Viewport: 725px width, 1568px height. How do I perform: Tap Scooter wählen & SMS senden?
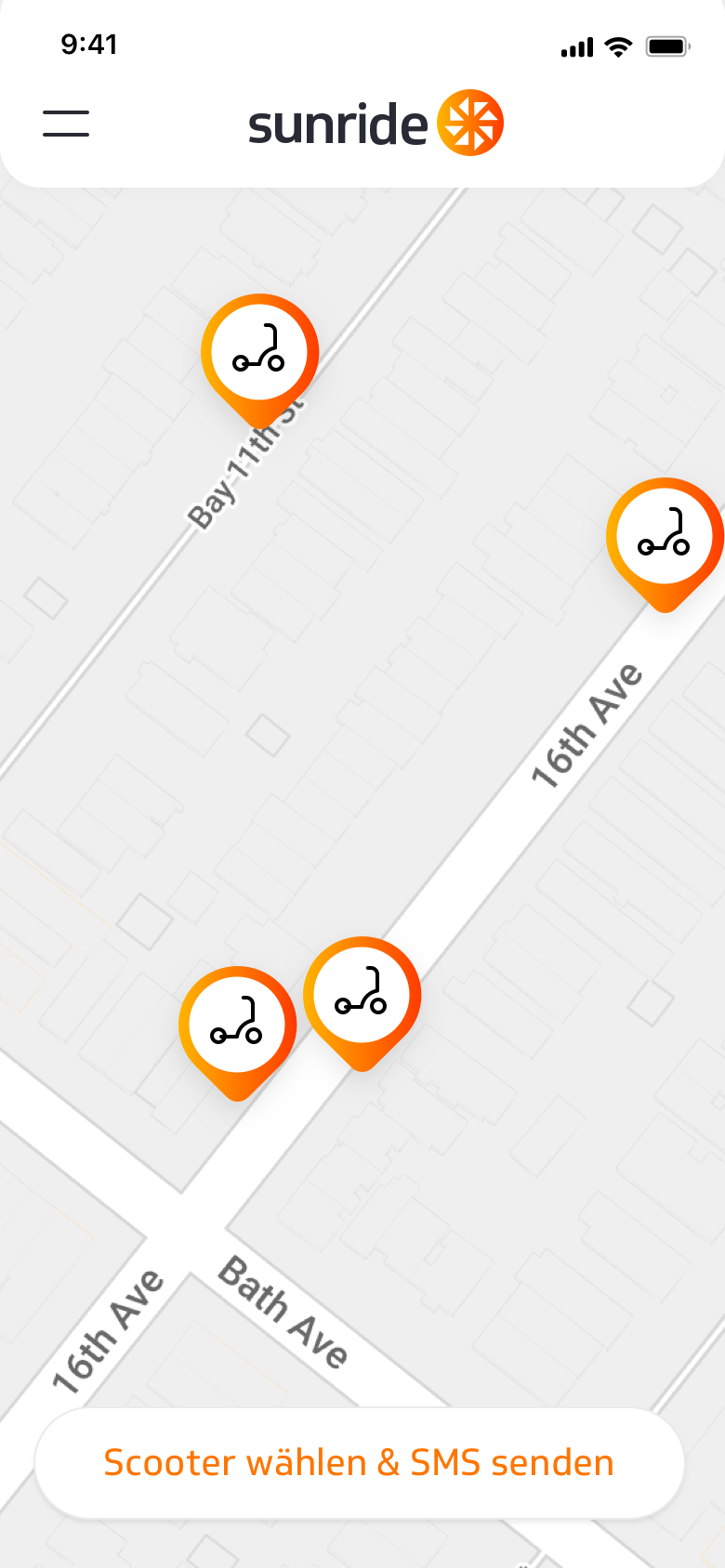(x=360, y=1463)
